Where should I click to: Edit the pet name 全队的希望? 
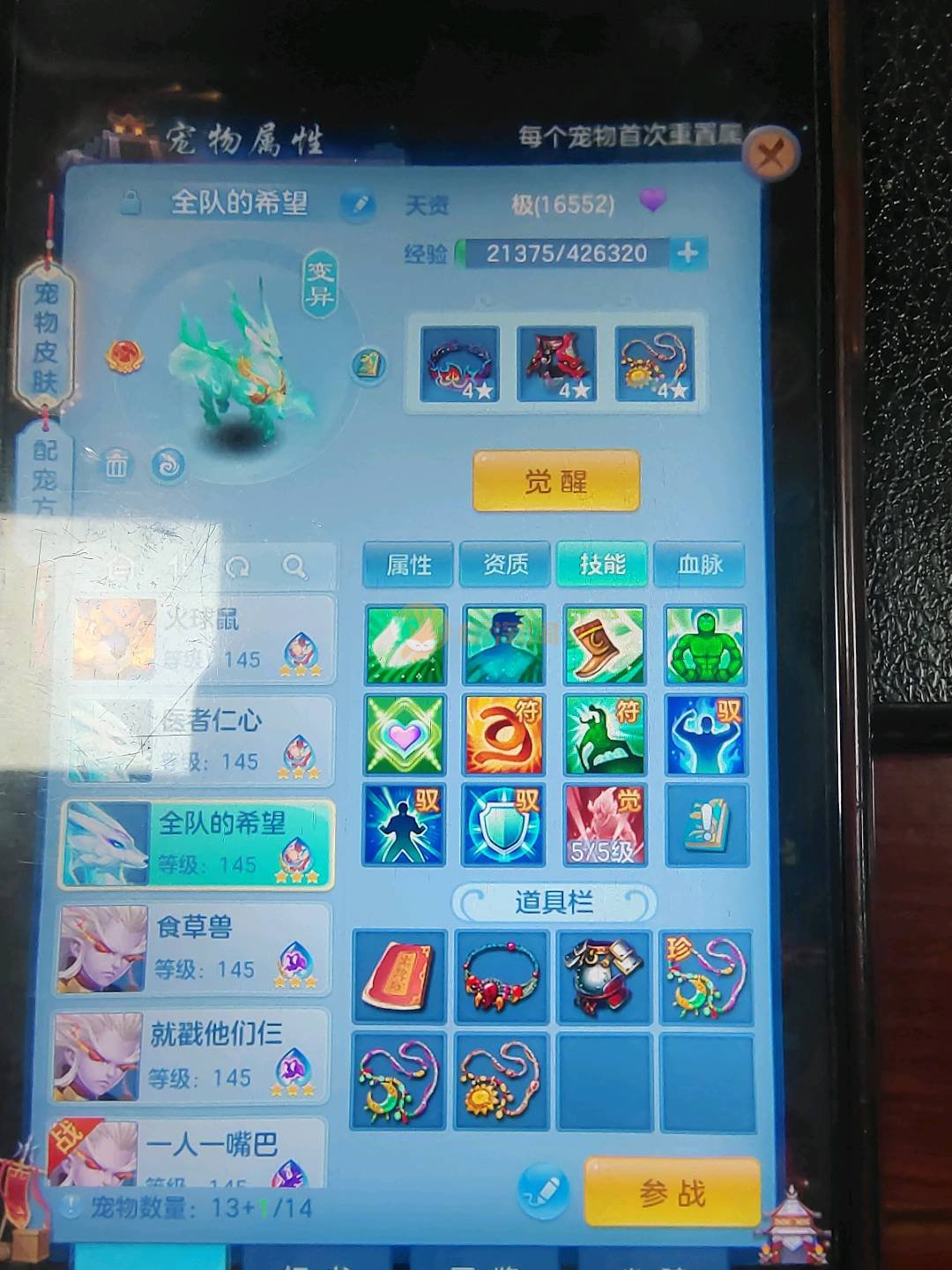tap(358, 205)
